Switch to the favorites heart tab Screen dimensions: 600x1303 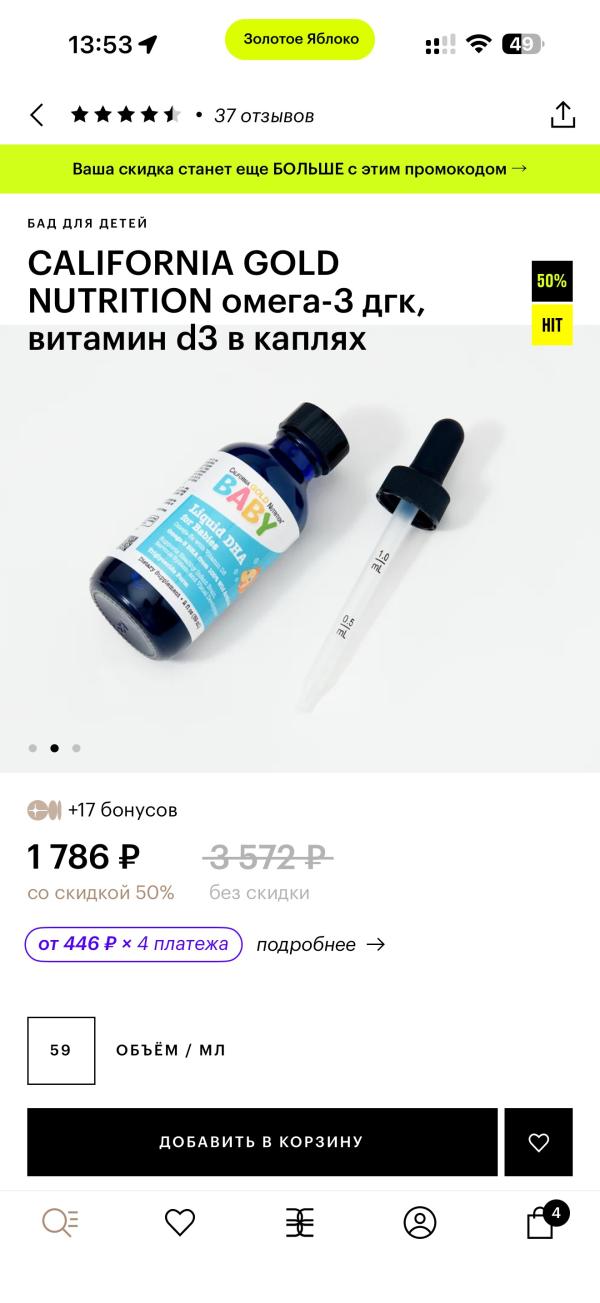click(179, 1222)
